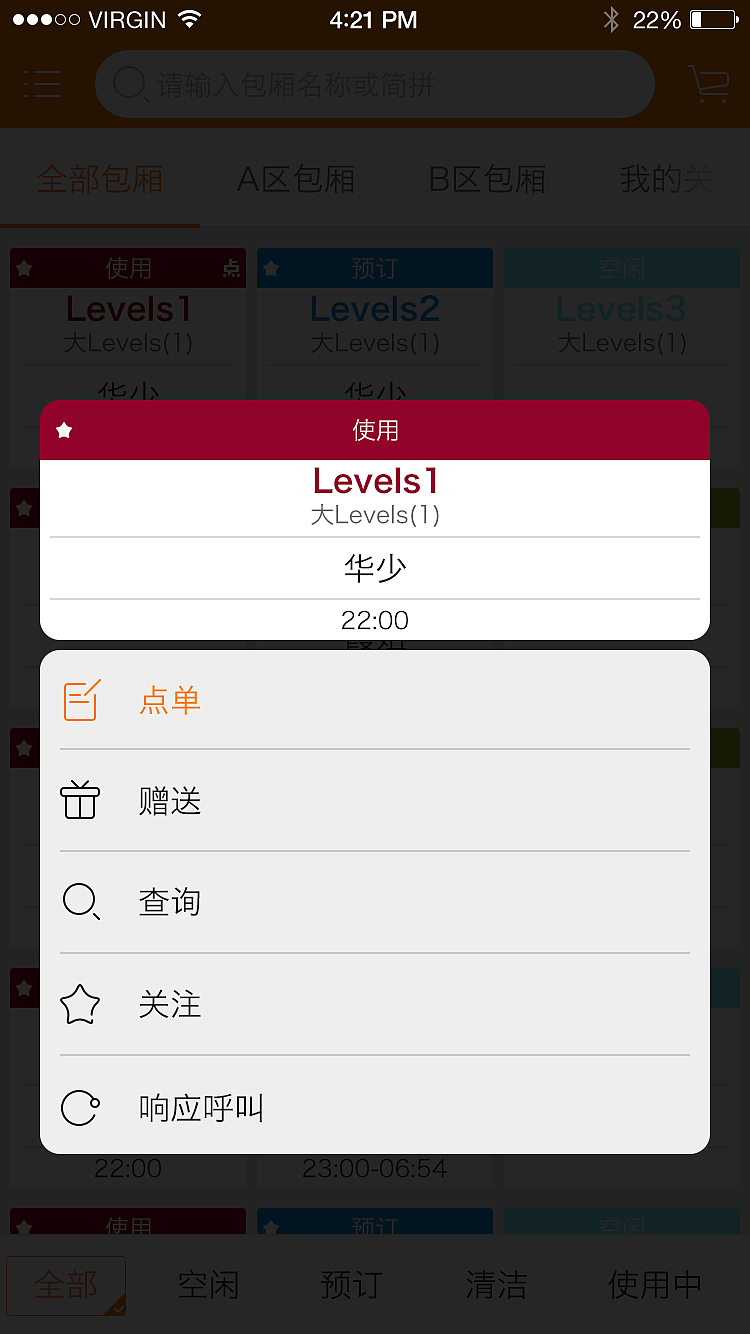The image size is (750, 1334).
Task: Choose the 清洁 status filter
Action: coord(496,1287)
